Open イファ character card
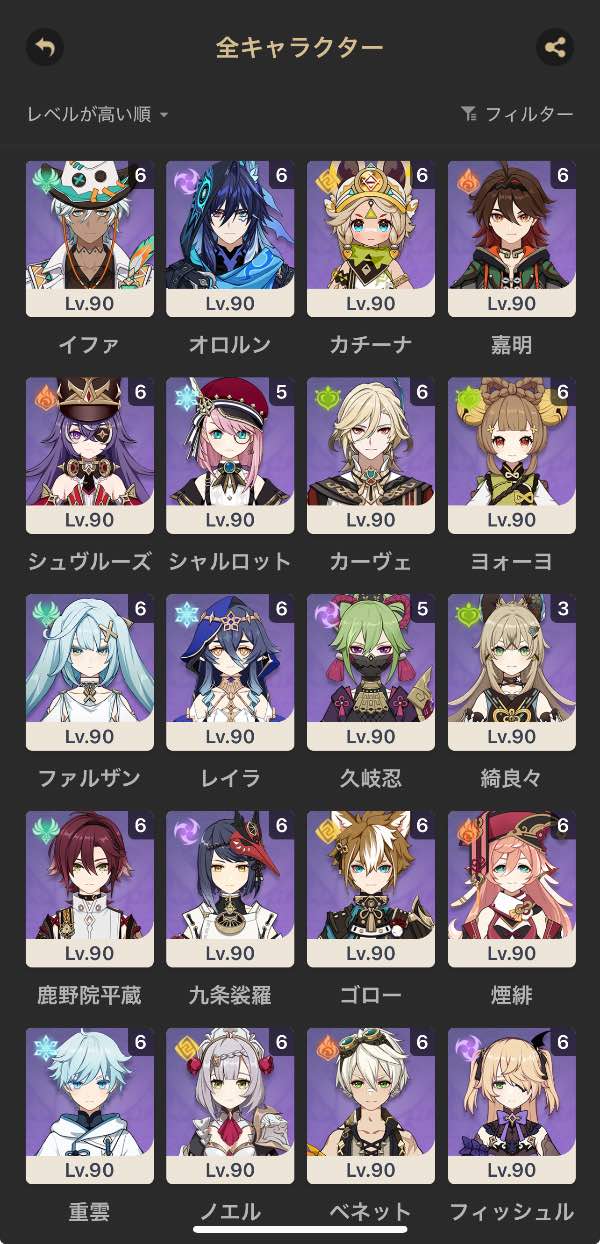The height and width of the screenshot is (1244, 600). pos(90,238)
